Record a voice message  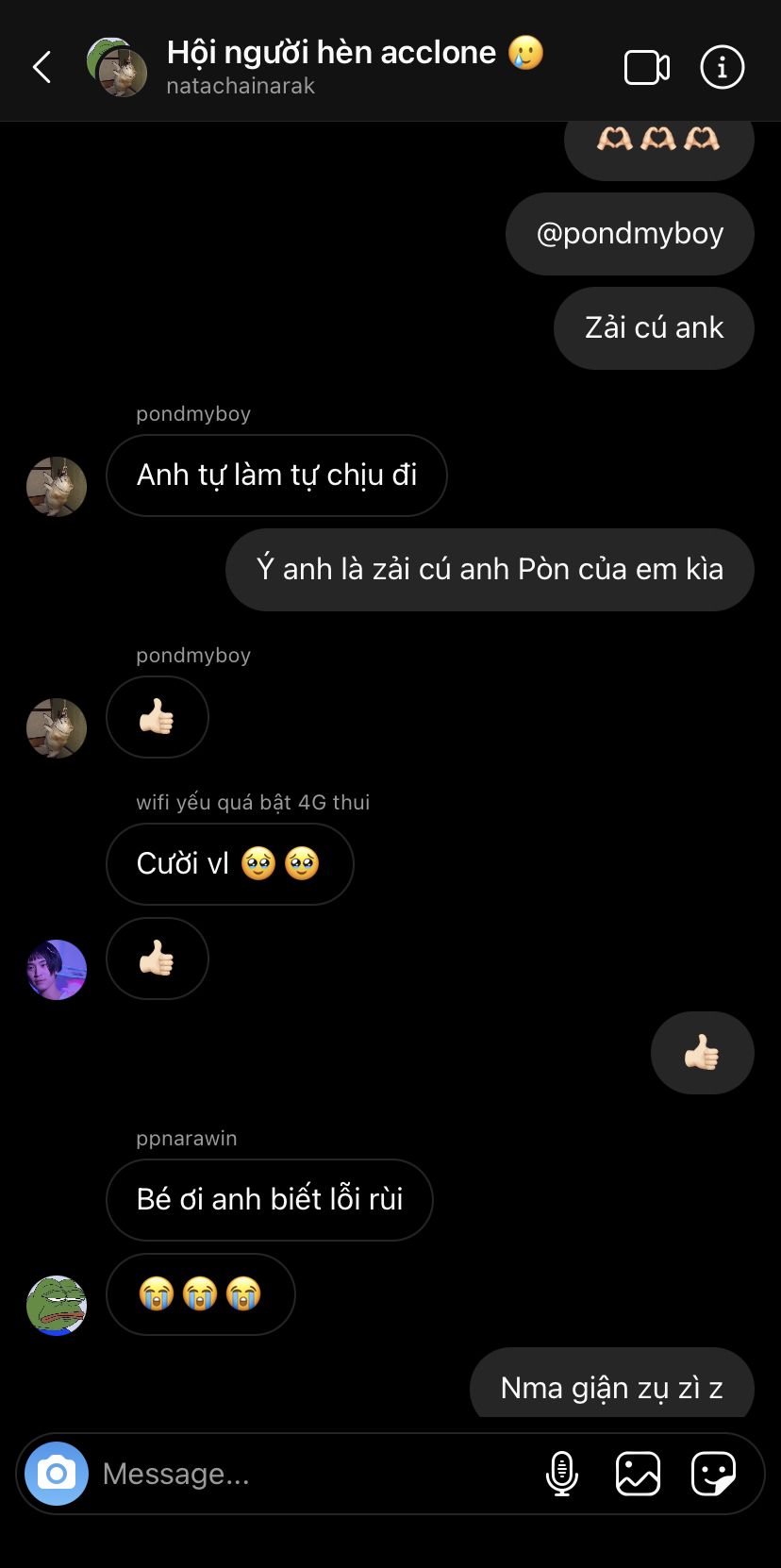coord(562,1474)
